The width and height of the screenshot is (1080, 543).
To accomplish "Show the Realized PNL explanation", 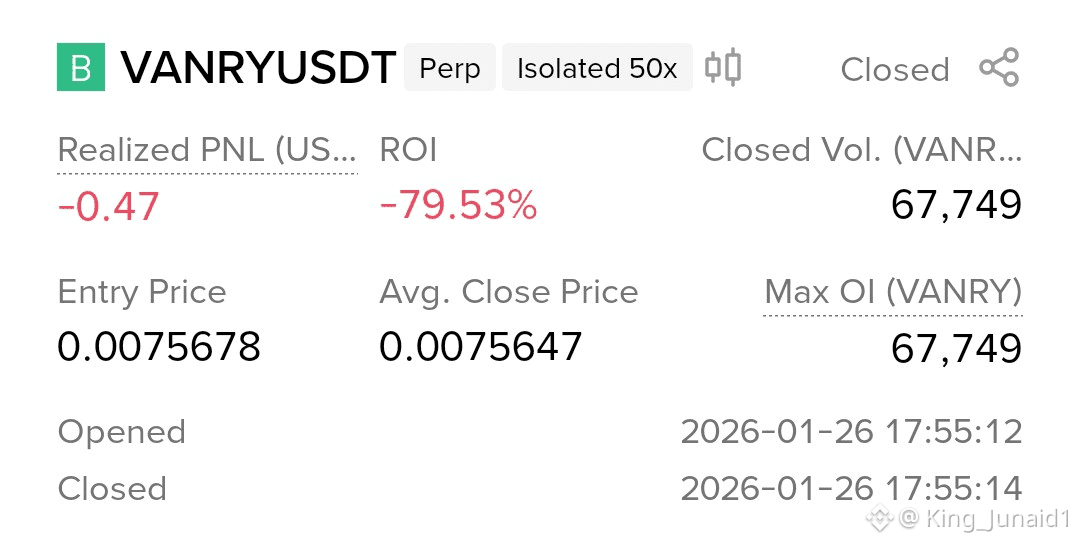I will click(207, 151).
